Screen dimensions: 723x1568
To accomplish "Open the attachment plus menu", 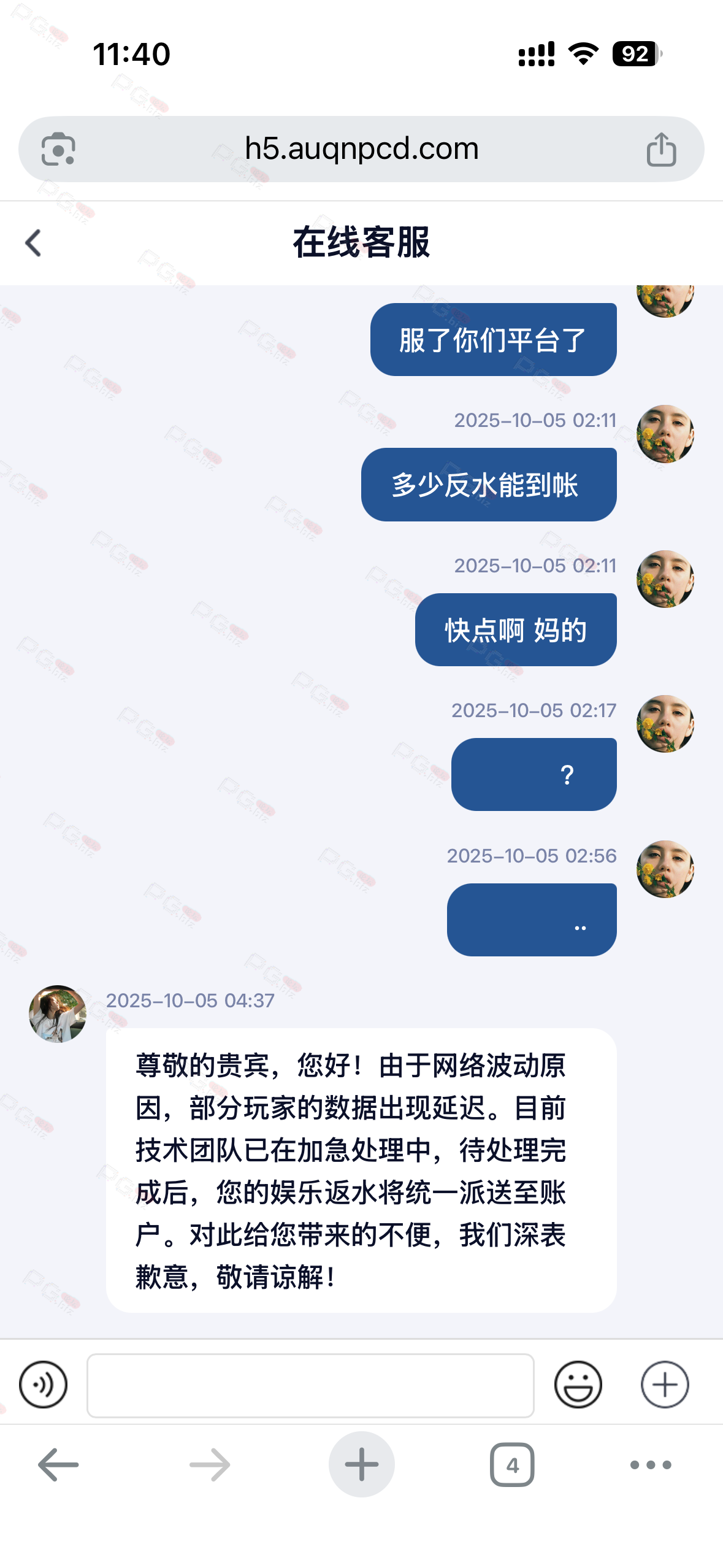I will pyautogui.click(x=665, y=1385).
